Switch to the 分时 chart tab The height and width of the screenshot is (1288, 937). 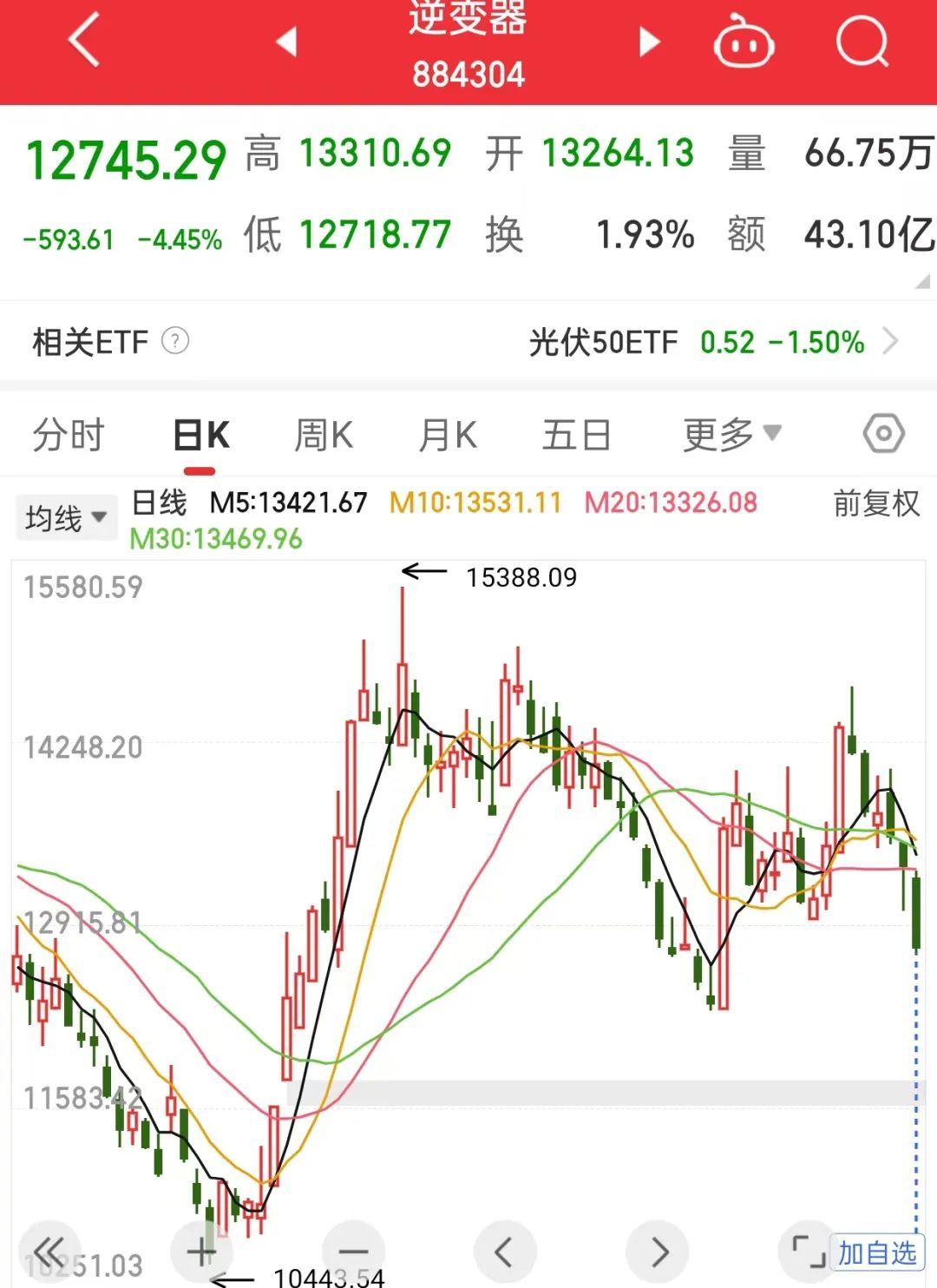pos(69,435)
